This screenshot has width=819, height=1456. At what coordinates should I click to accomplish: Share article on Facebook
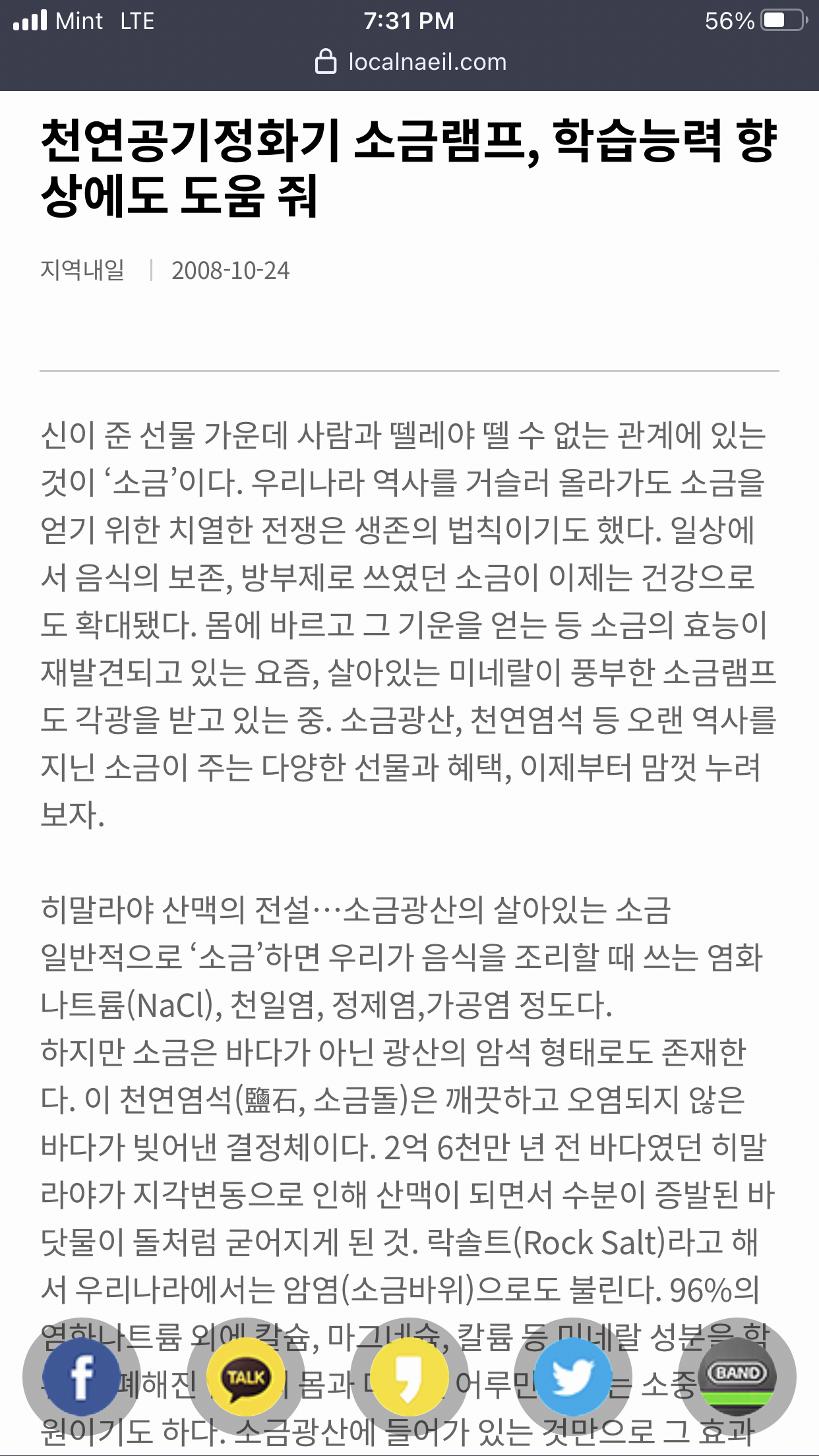[81, 1377]
